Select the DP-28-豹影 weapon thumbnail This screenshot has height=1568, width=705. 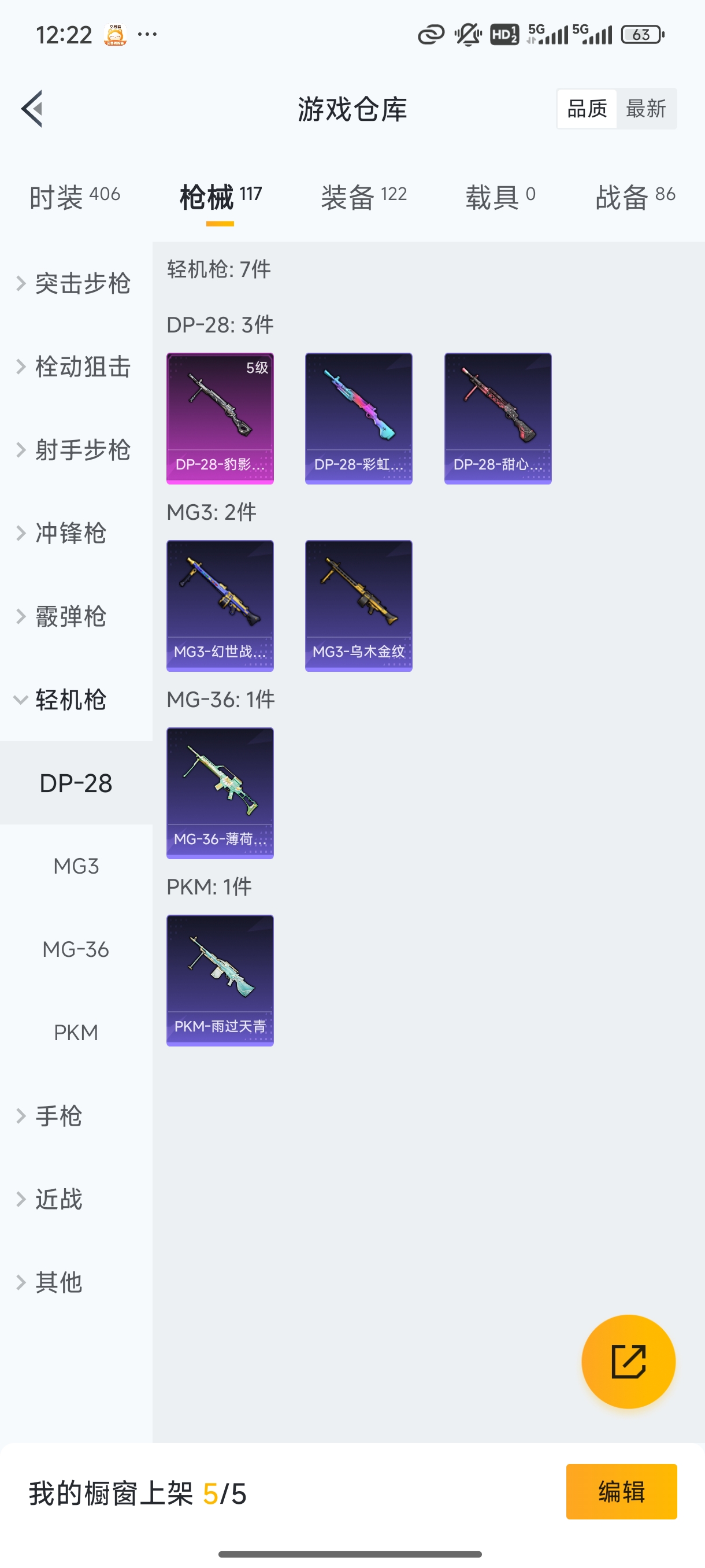220,417
